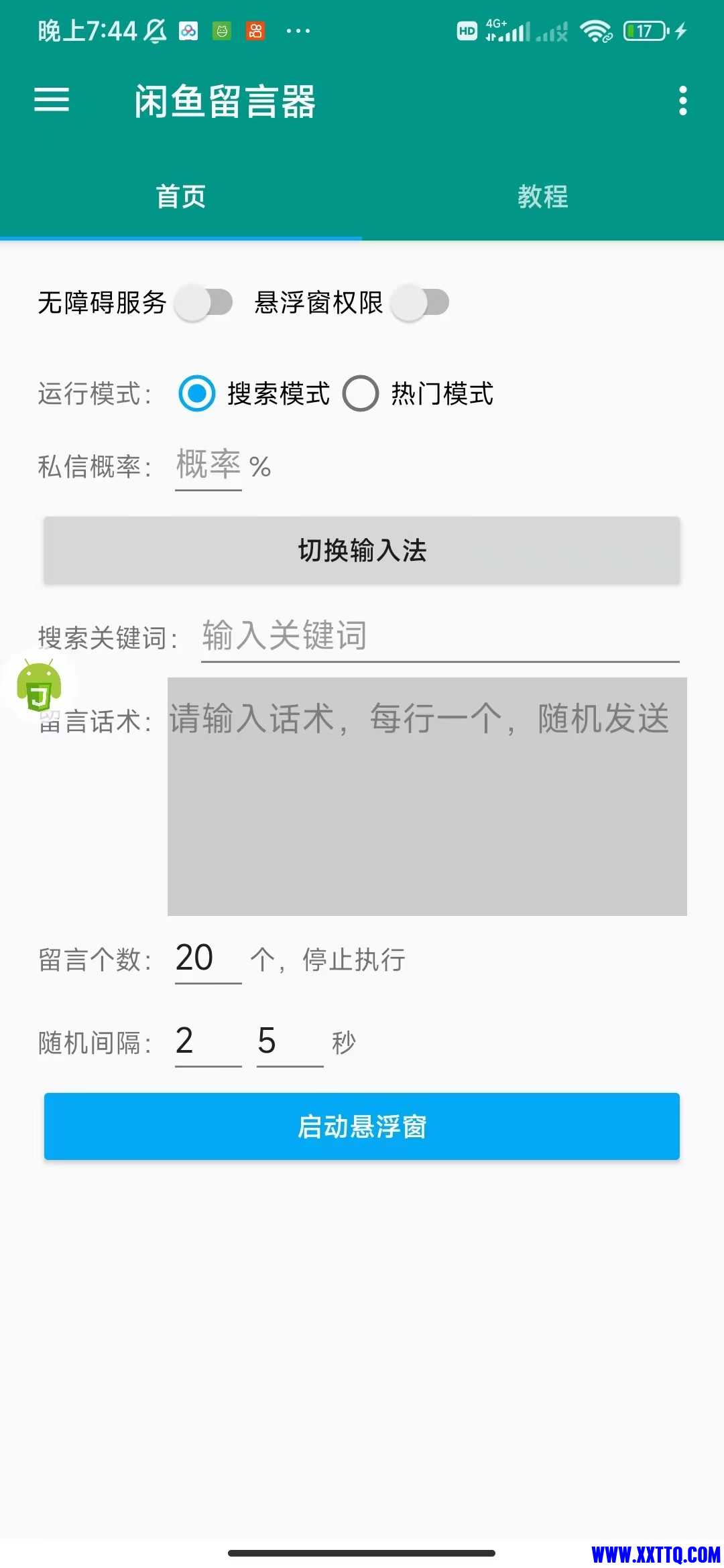The image size is (724, 1568).
Task: Focus the 搜索关键词 input field
Action: pos(440,636)
